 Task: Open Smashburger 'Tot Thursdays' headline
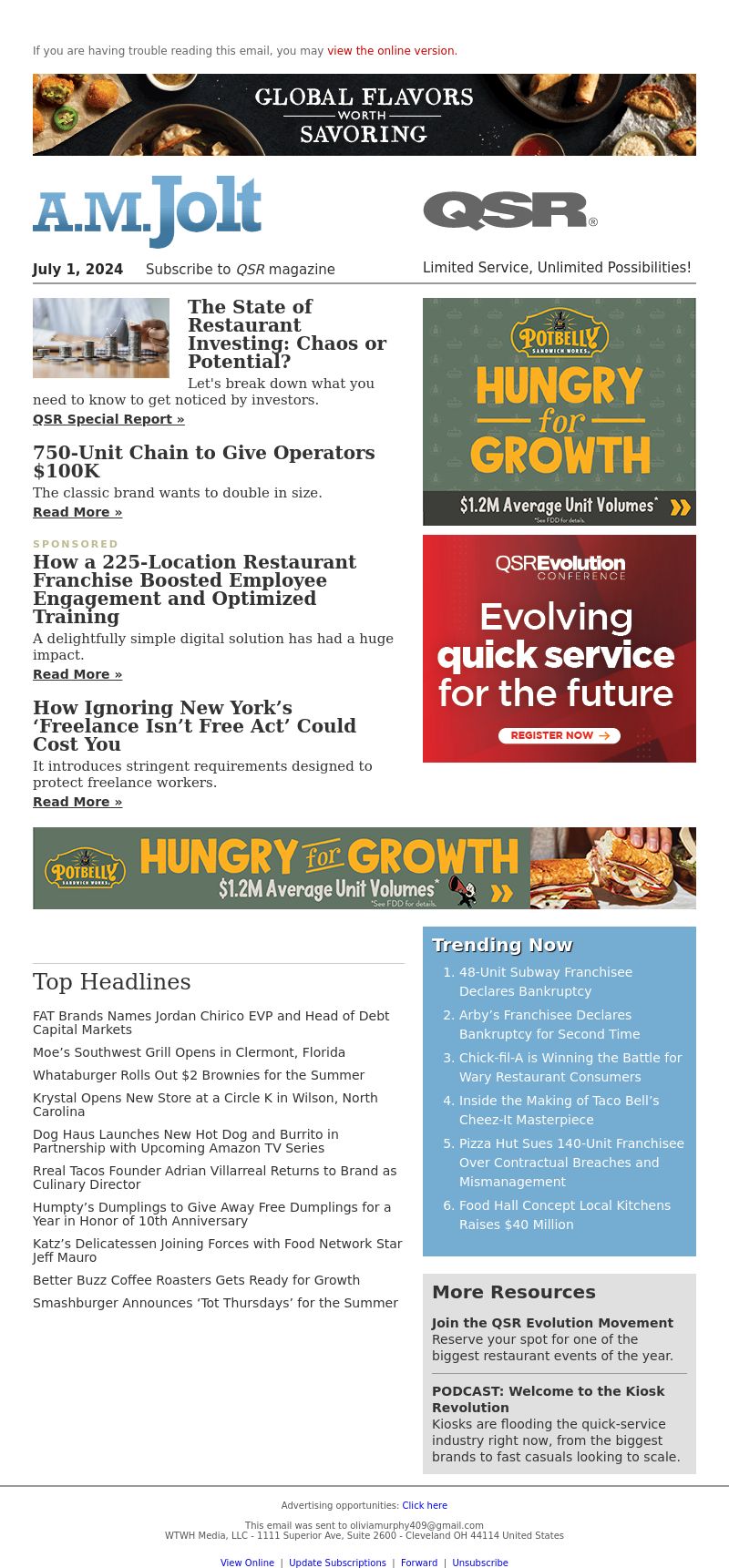point(215,1303)
